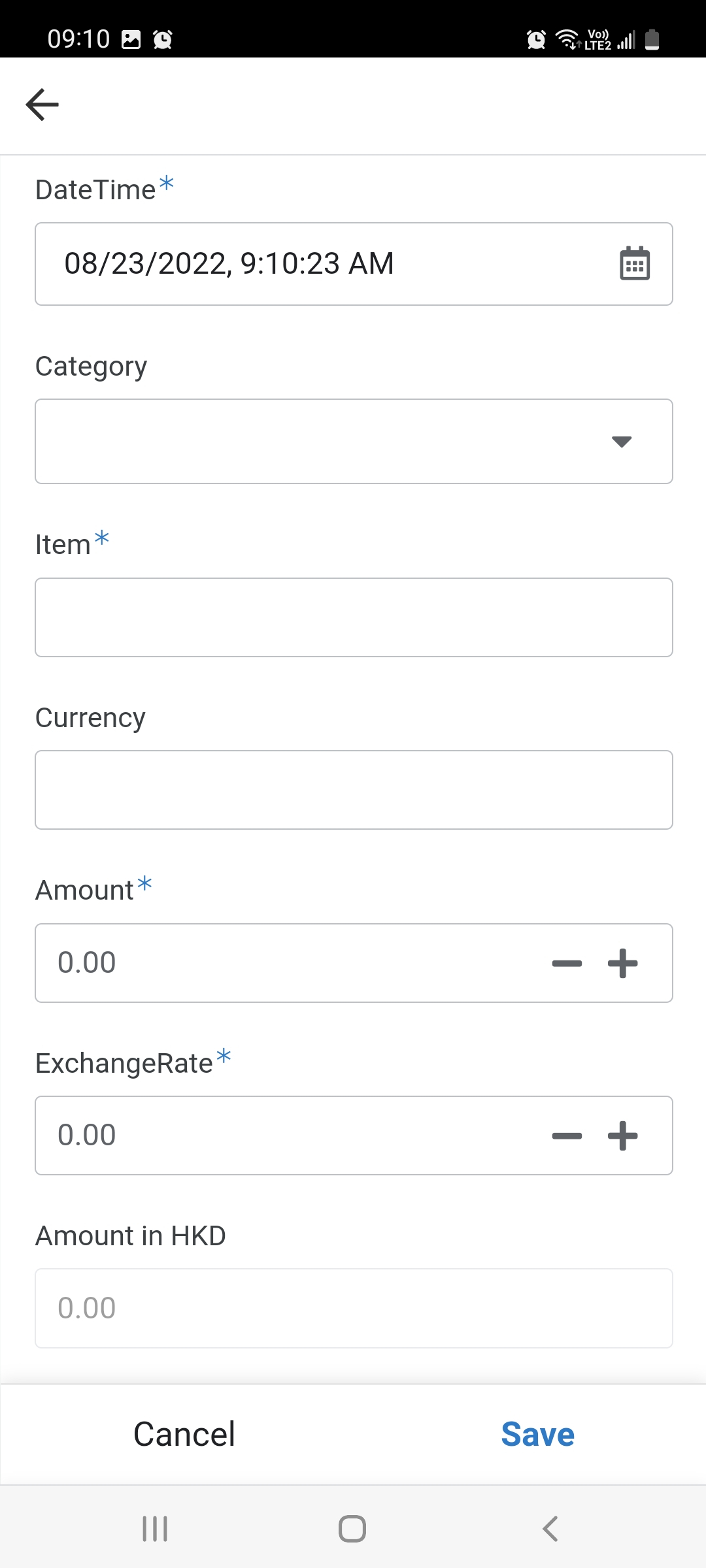706x1568 pixels.
Task: Open the calendar date picker
Action: pyautogui.click(x=633, y=263)
